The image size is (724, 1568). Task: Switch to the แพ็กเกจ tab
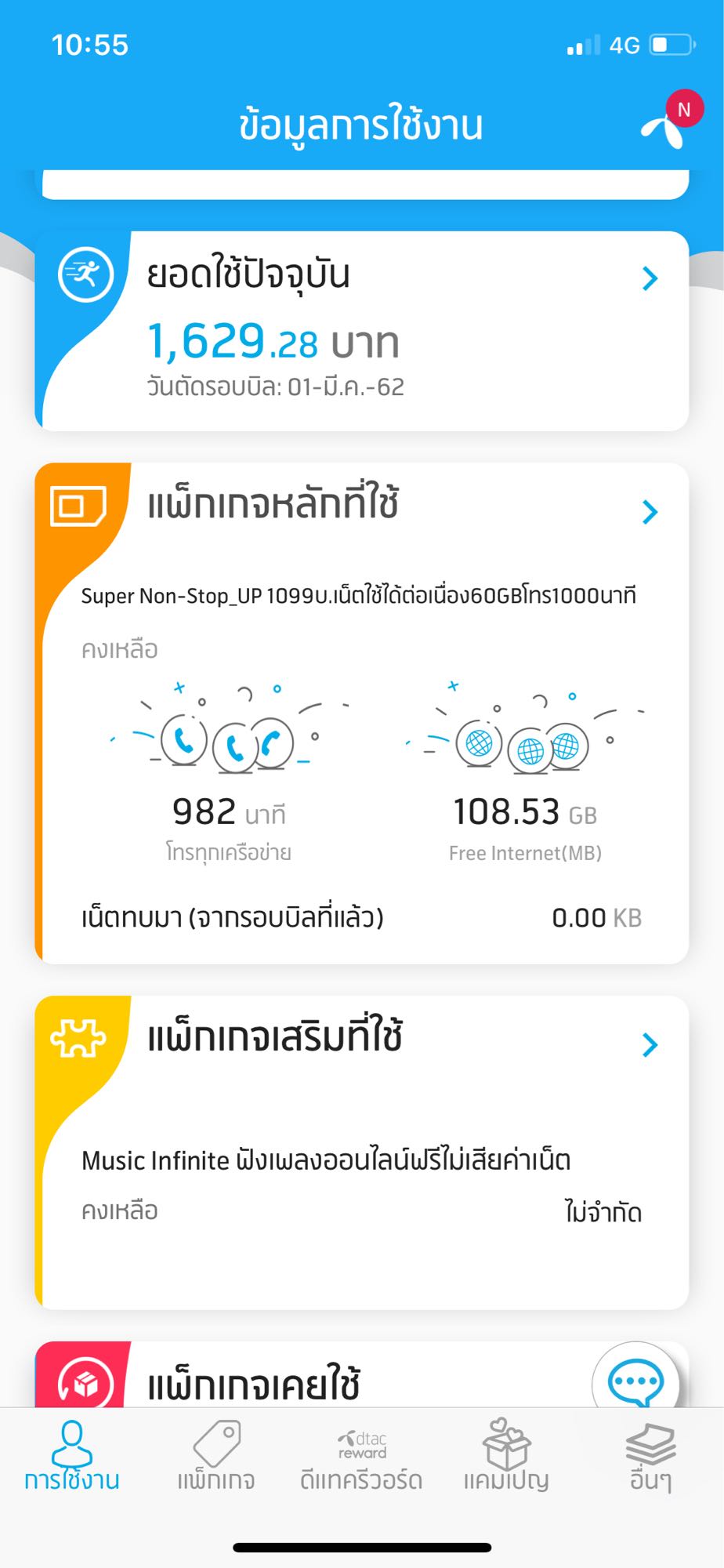(x=216, y=1457)
